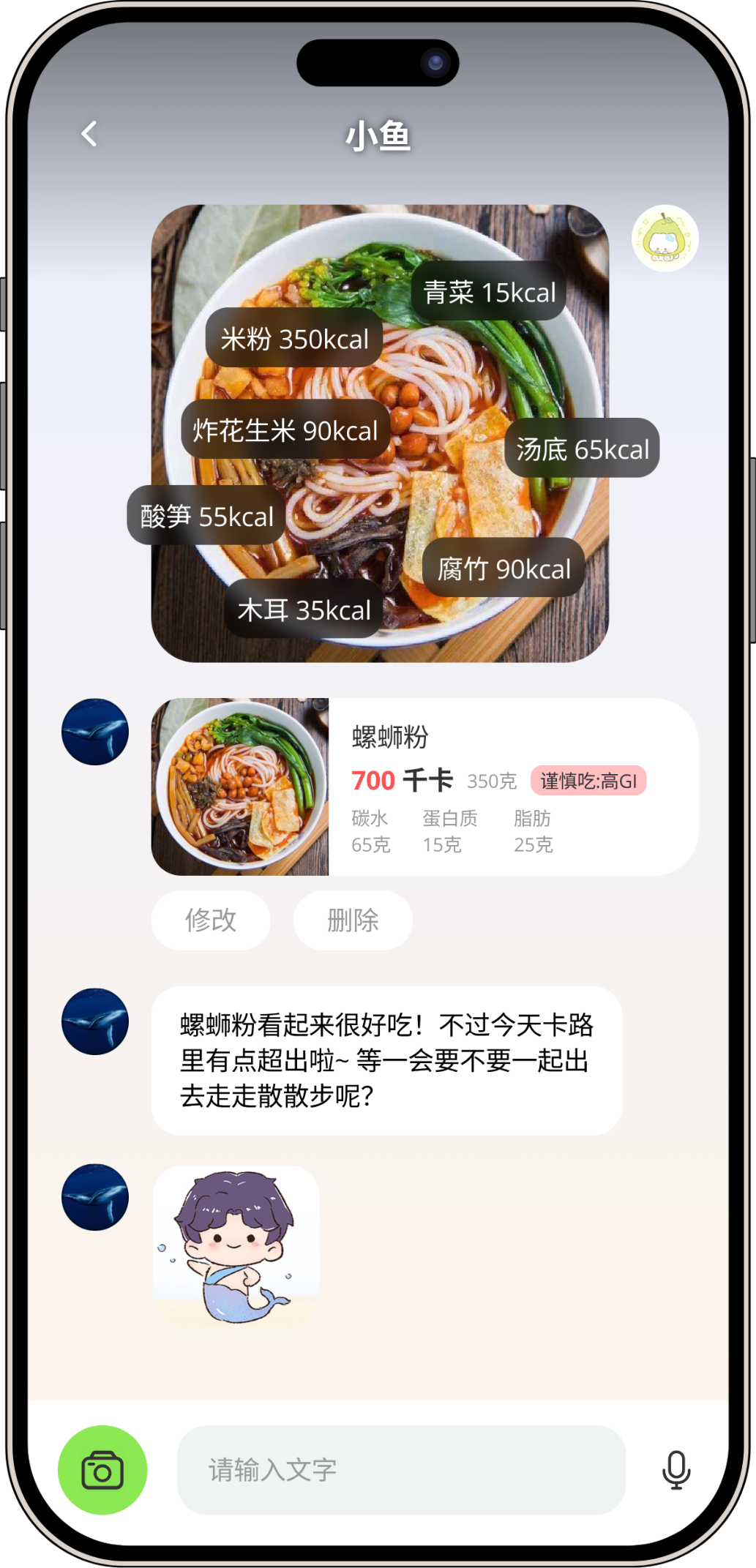Tap the 谨慎吃:高GI warning tag

click(x=588, y=781)
